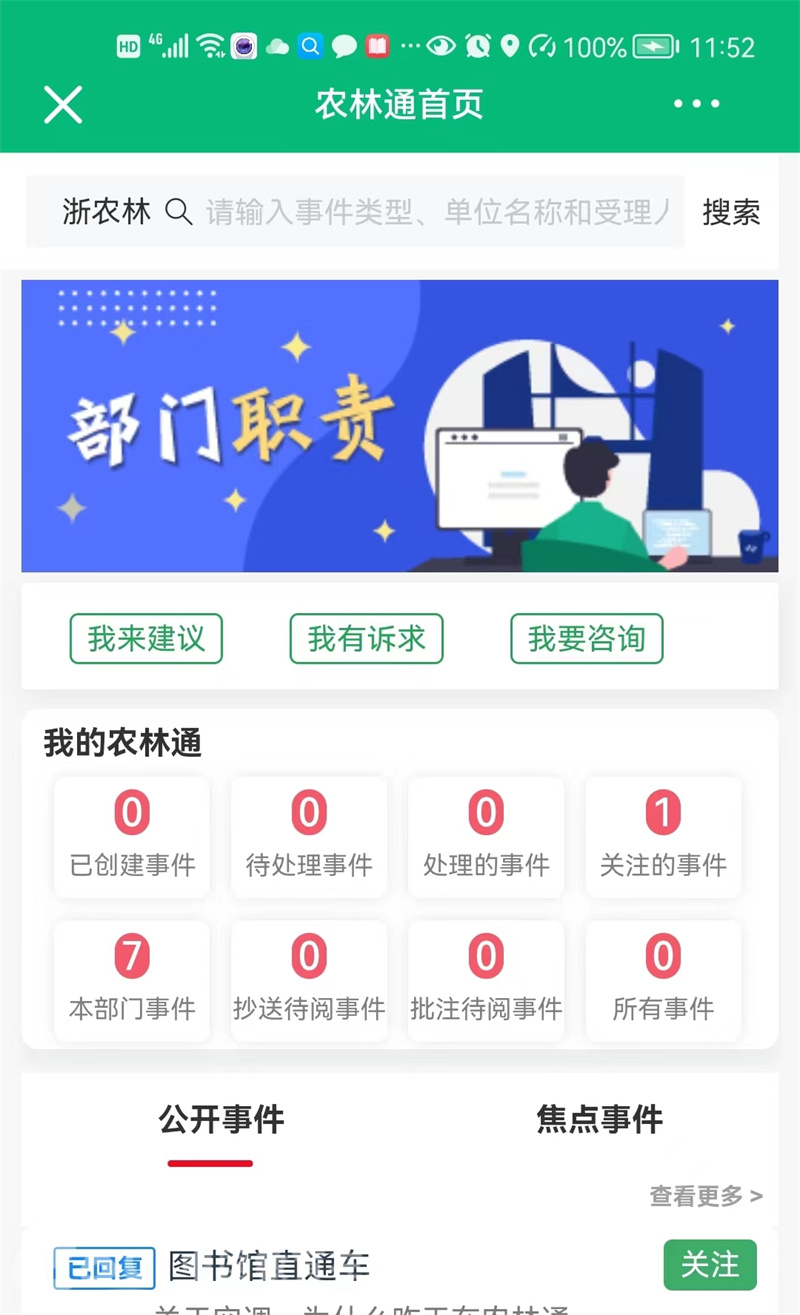
Task: Open the three-dot overflow menu
Action: [696, 104]
